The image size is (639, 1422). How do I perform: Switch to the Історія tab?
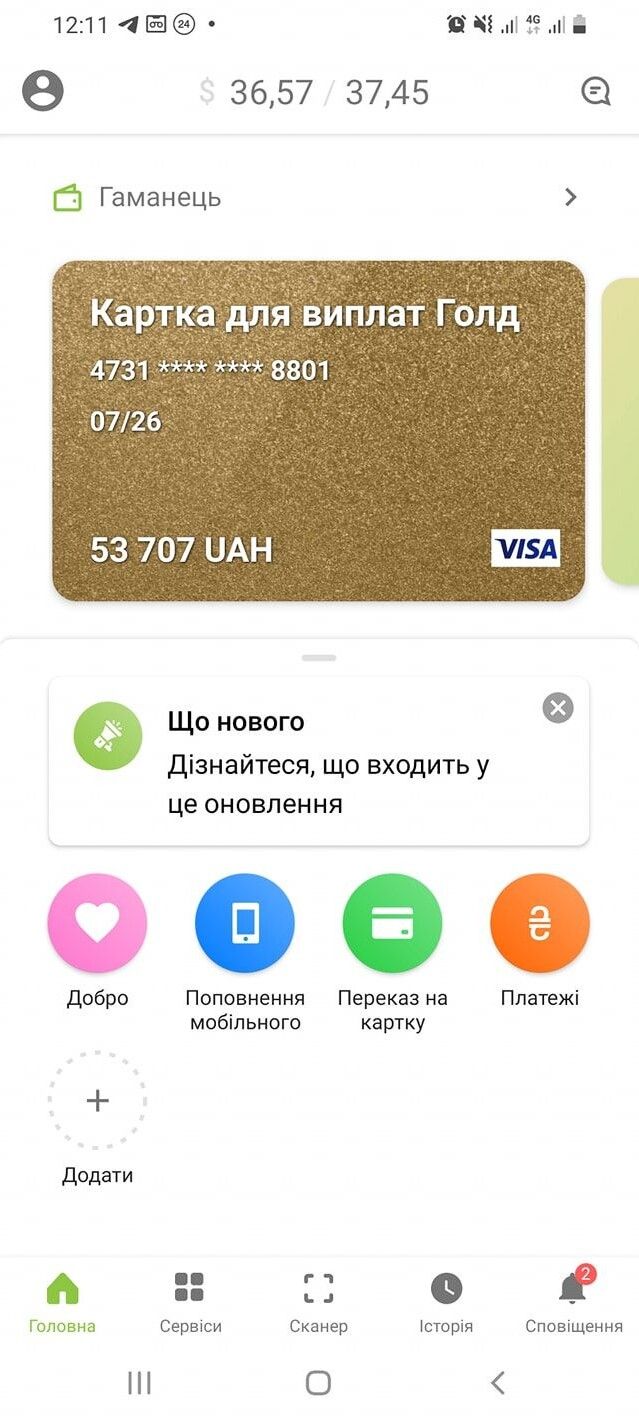click(446, 1302)
